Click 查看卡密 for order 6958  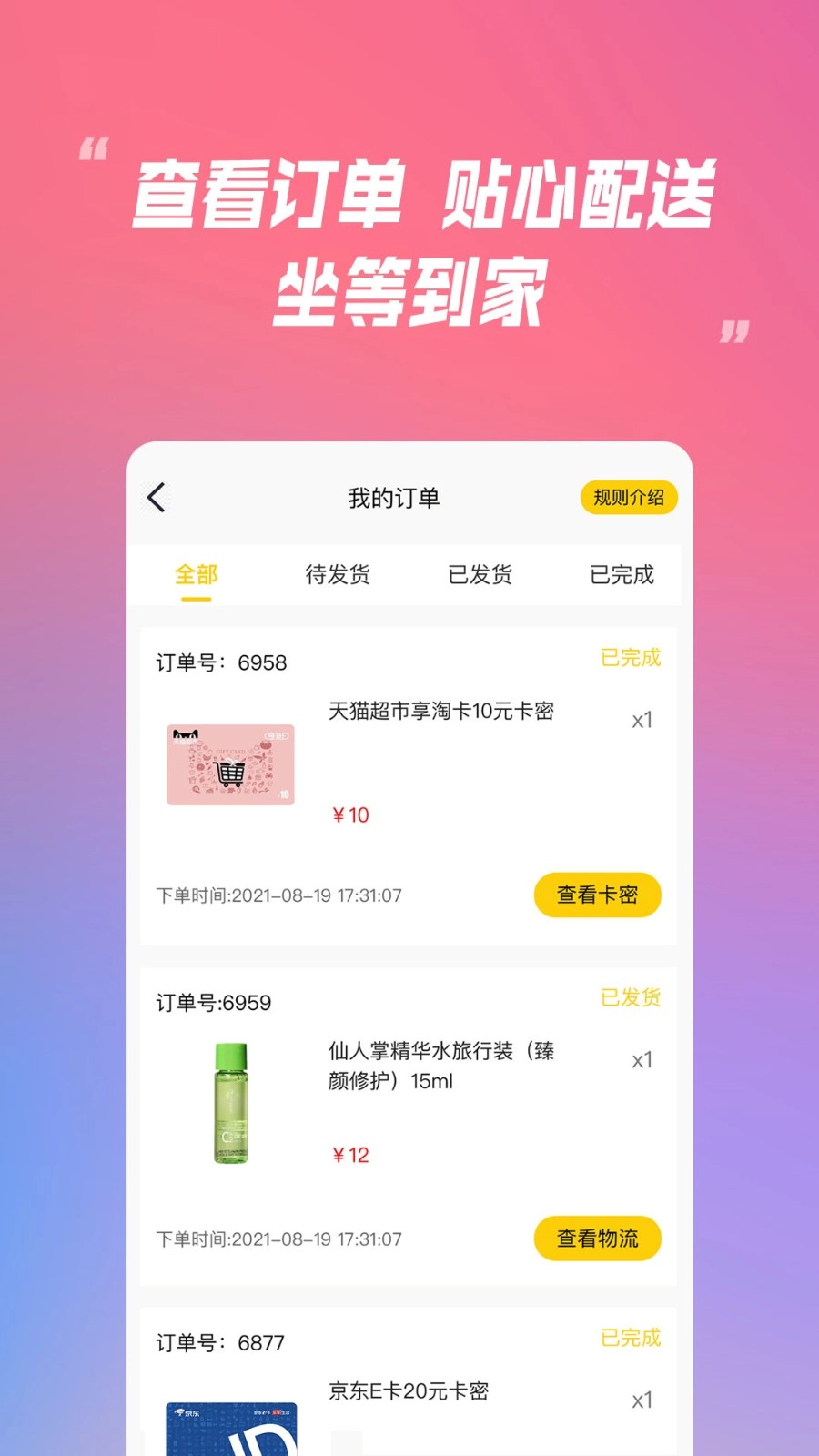coord(597,895)
